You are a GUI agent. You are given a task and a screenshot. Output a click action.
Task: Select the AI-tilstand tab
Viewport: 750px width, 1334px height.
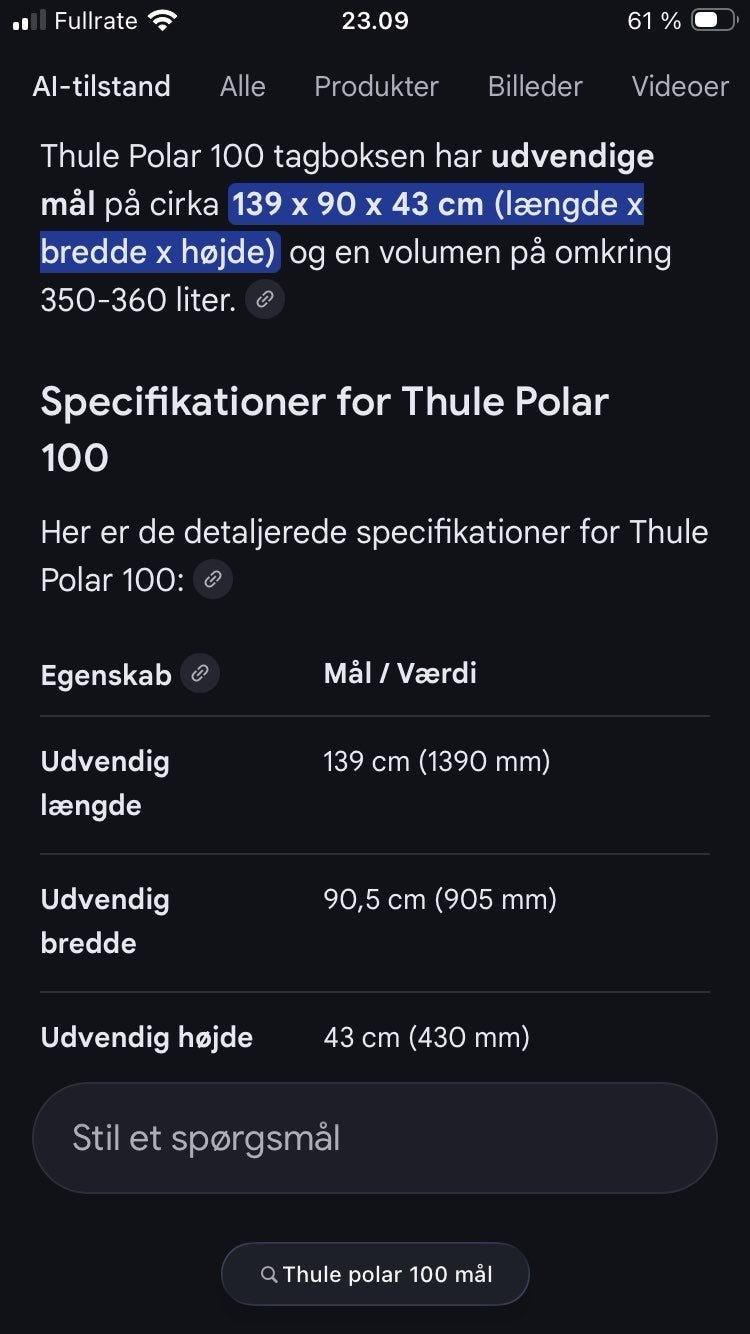pos(101,86)
